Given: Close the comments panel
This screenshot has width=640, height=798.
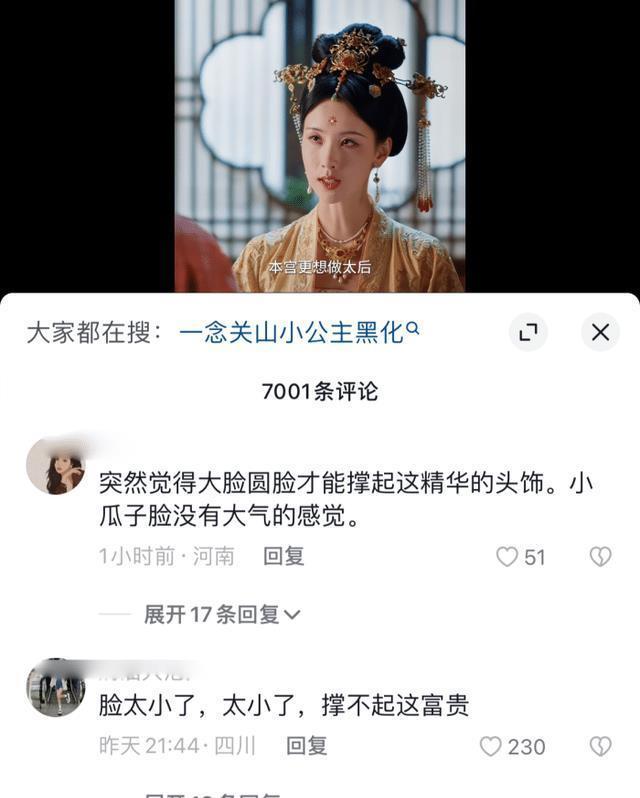Looking at the screenshot, I should coord(600,333).
